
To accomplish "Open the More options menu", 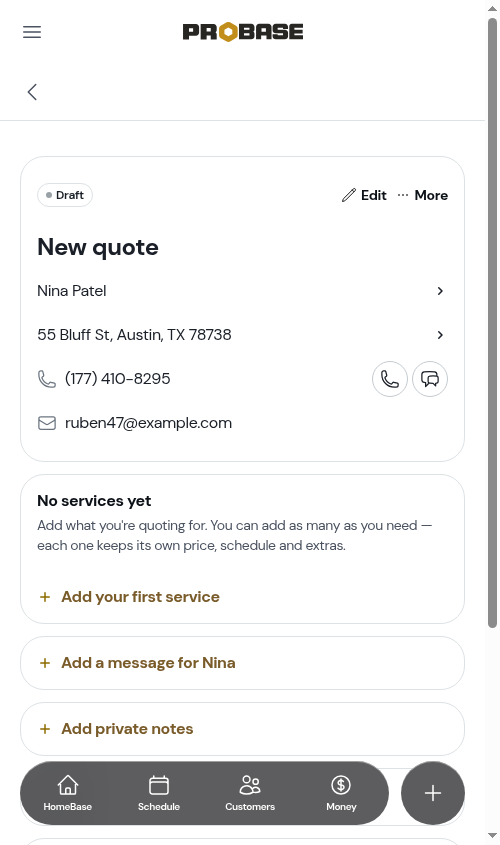I will (422, 195).
